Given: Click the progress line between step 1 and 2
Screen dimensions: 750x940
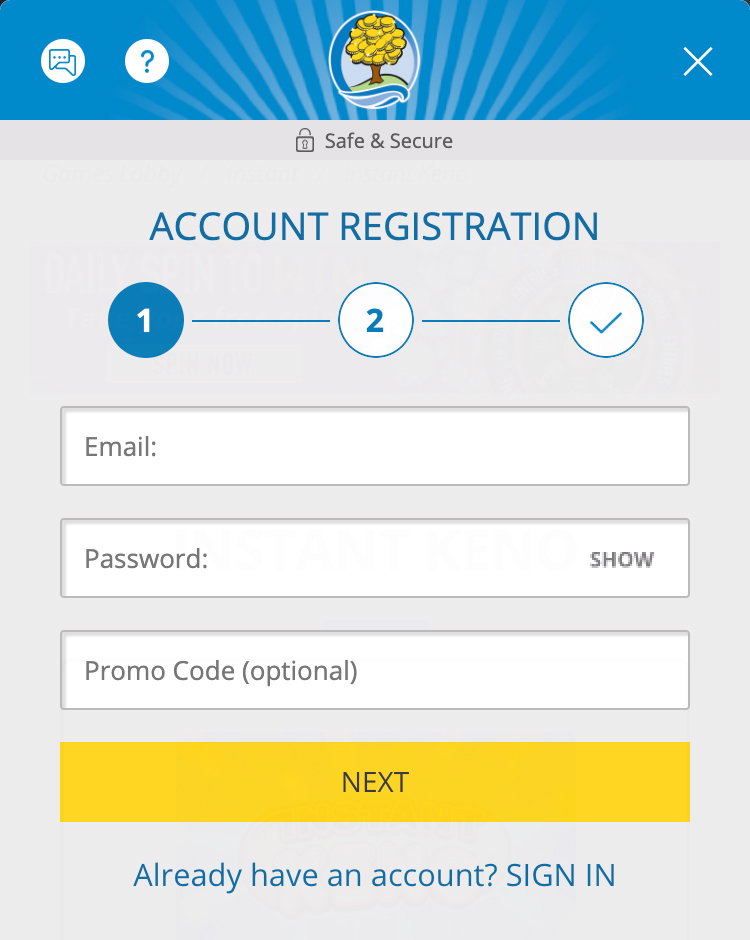Looking at the screenshot, I should tap(260, 320).
